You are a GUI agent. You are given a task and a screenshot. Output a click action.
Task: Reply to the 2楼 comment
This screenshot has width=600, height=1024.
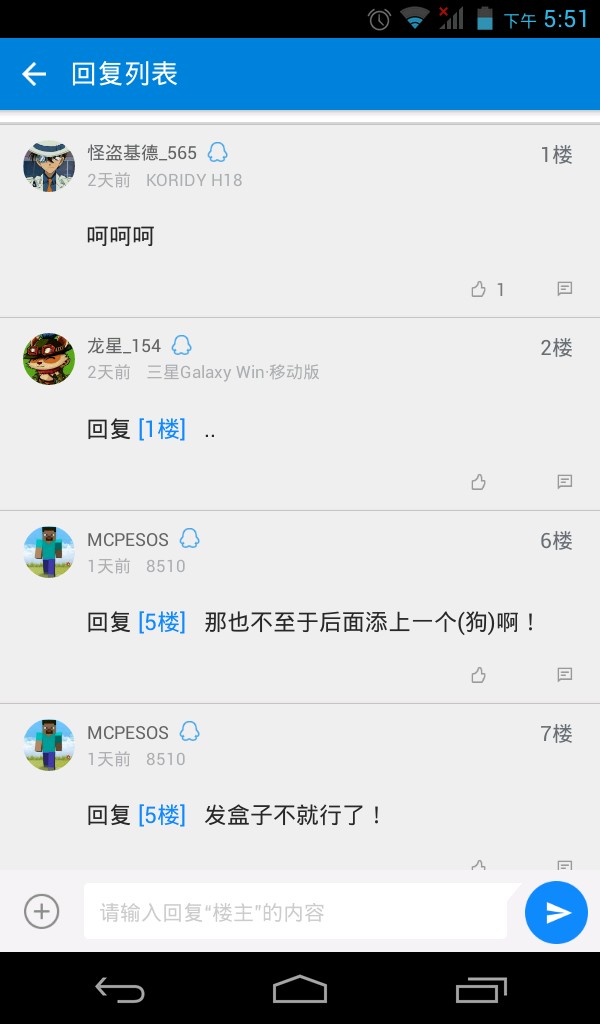564,482
